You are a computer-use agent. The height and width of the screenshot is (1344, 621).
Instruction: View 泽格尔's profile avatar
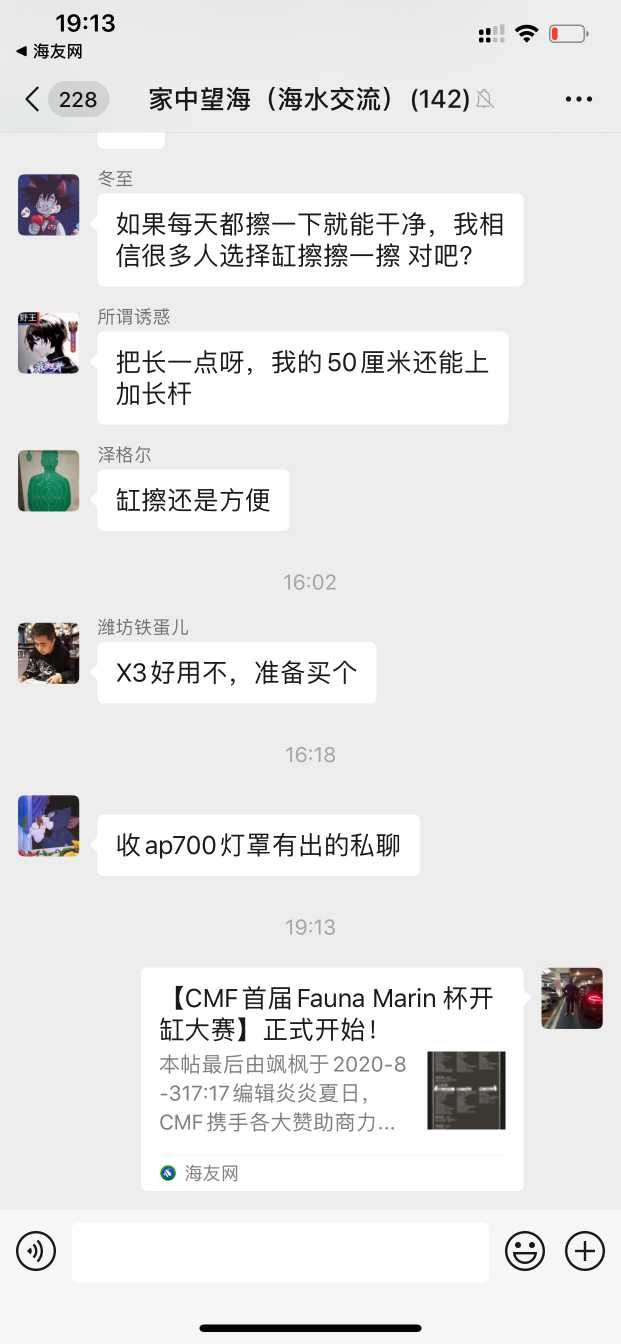click(x=49, y=481)
